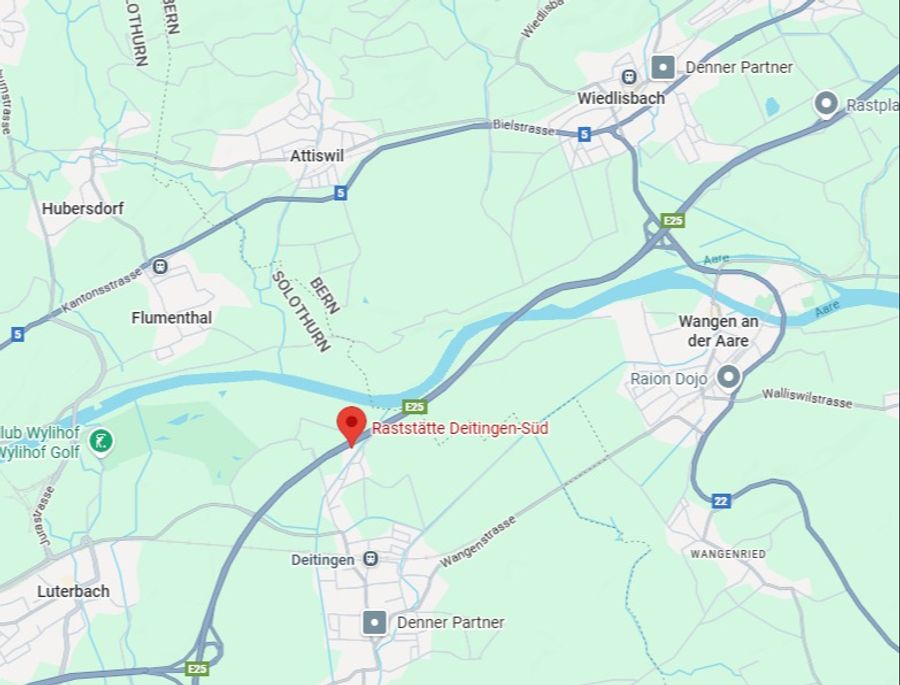Select the Flumenthal station icon on Kantonsstrasse
The width and height of the screenshot is (900, 685).
[160, 266]
